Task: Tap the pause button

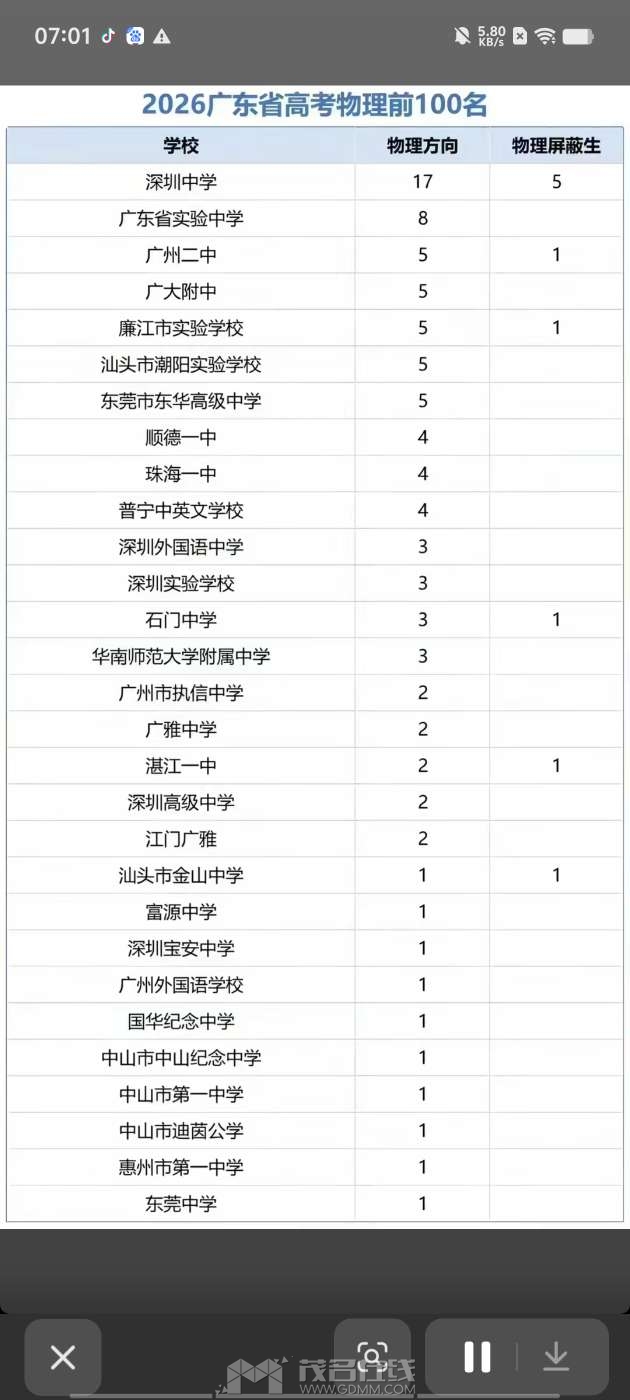Action: coord(477,1357)
